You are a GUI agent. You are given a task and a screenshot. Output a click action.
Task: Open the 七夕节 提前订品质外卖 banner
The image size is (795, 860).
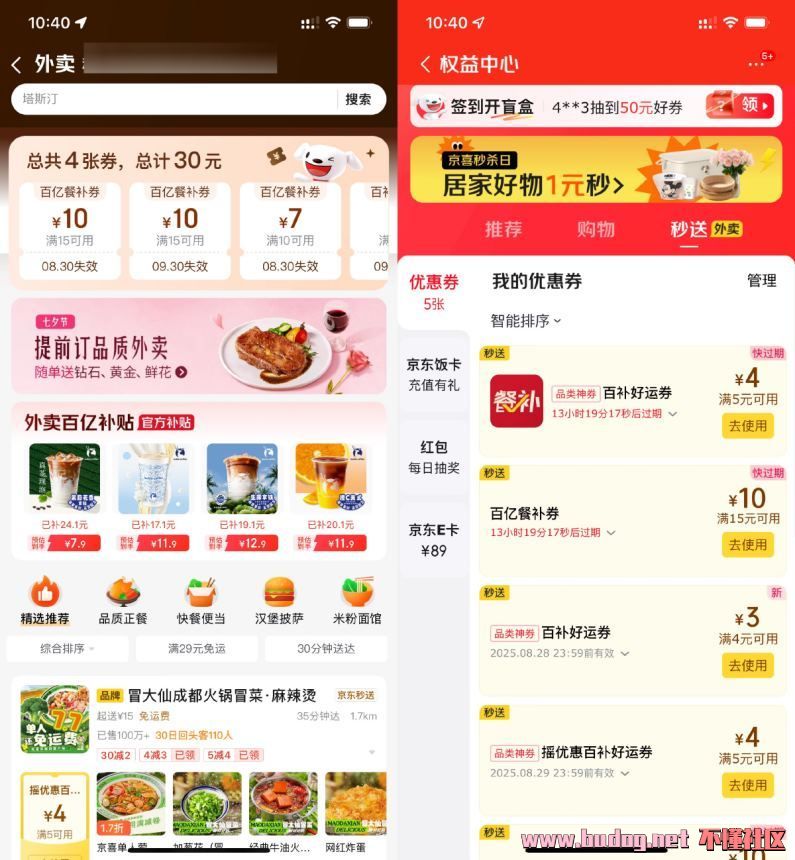coord(198,346)
